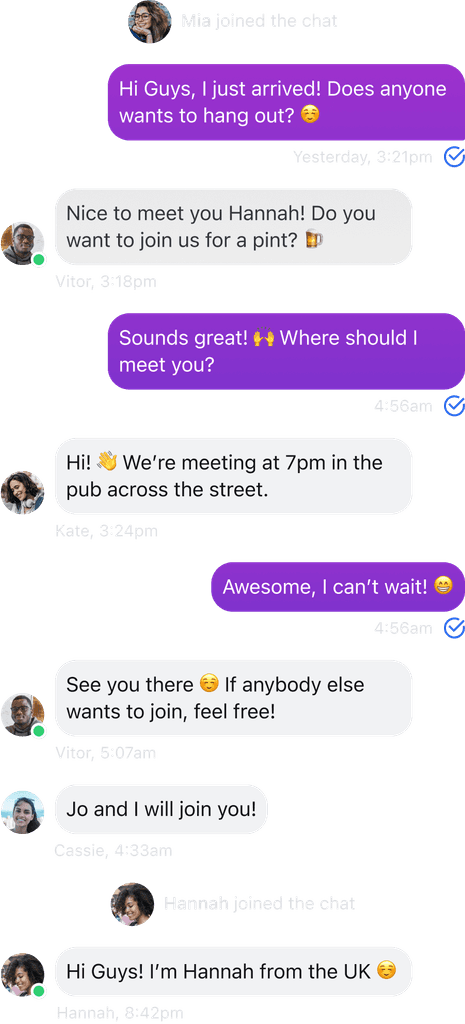Open Hannah's avatar in the joined chat notice

[133, 904]
